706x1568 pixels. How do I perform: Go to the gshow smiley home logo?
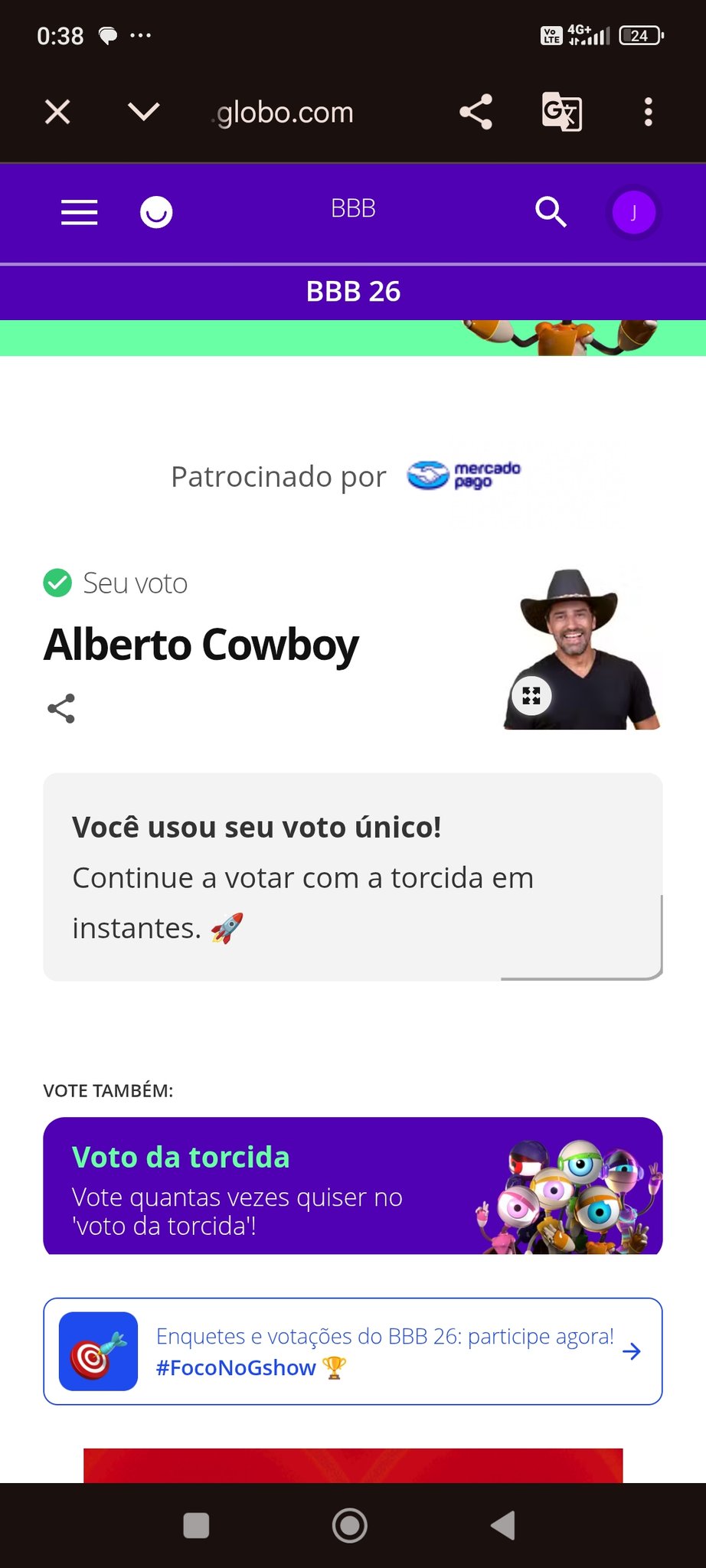[156, 212]
